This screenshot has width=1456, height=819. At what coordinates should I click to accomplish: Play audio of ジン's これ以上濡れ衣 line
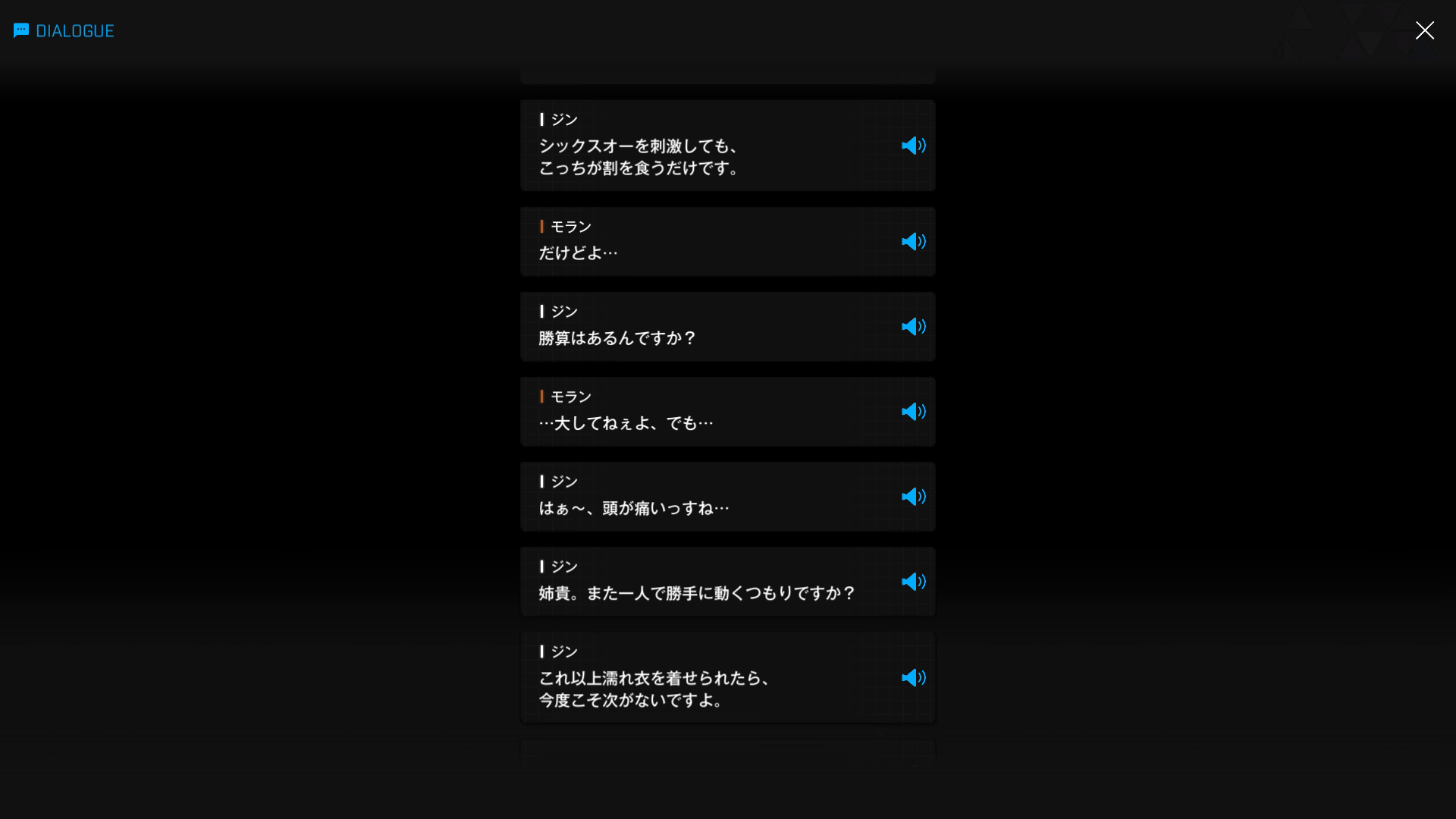(913, 678)
